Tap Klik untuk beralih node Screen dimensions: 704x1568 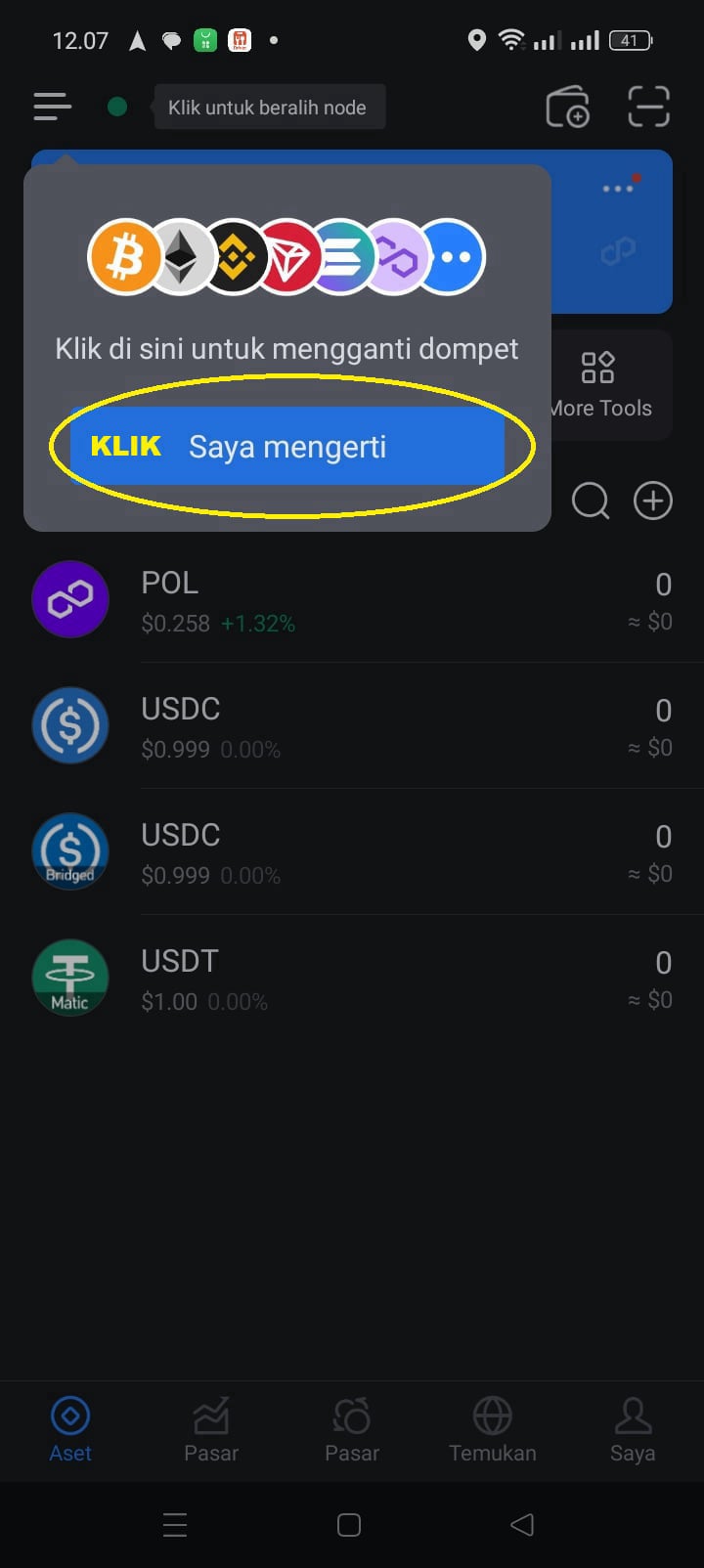(x=267, y=108)
